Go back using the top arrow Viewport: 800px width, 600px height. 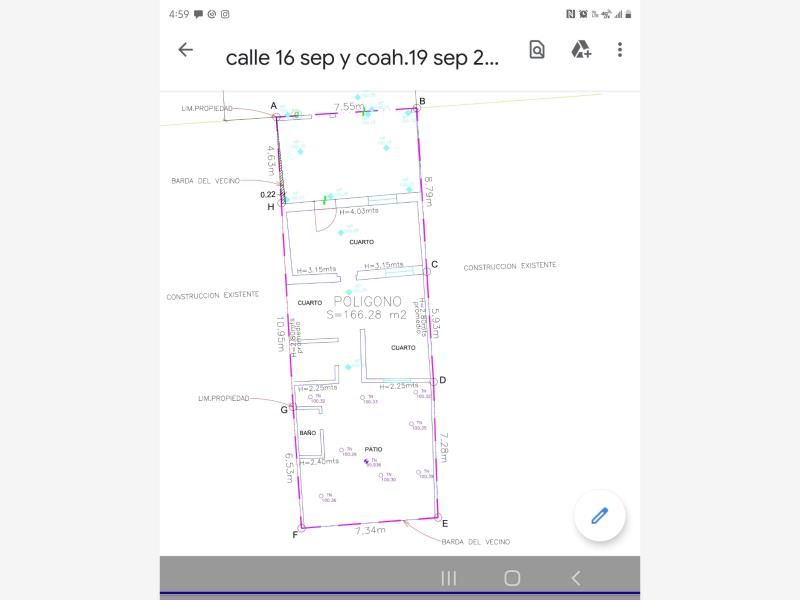[185, 49]
